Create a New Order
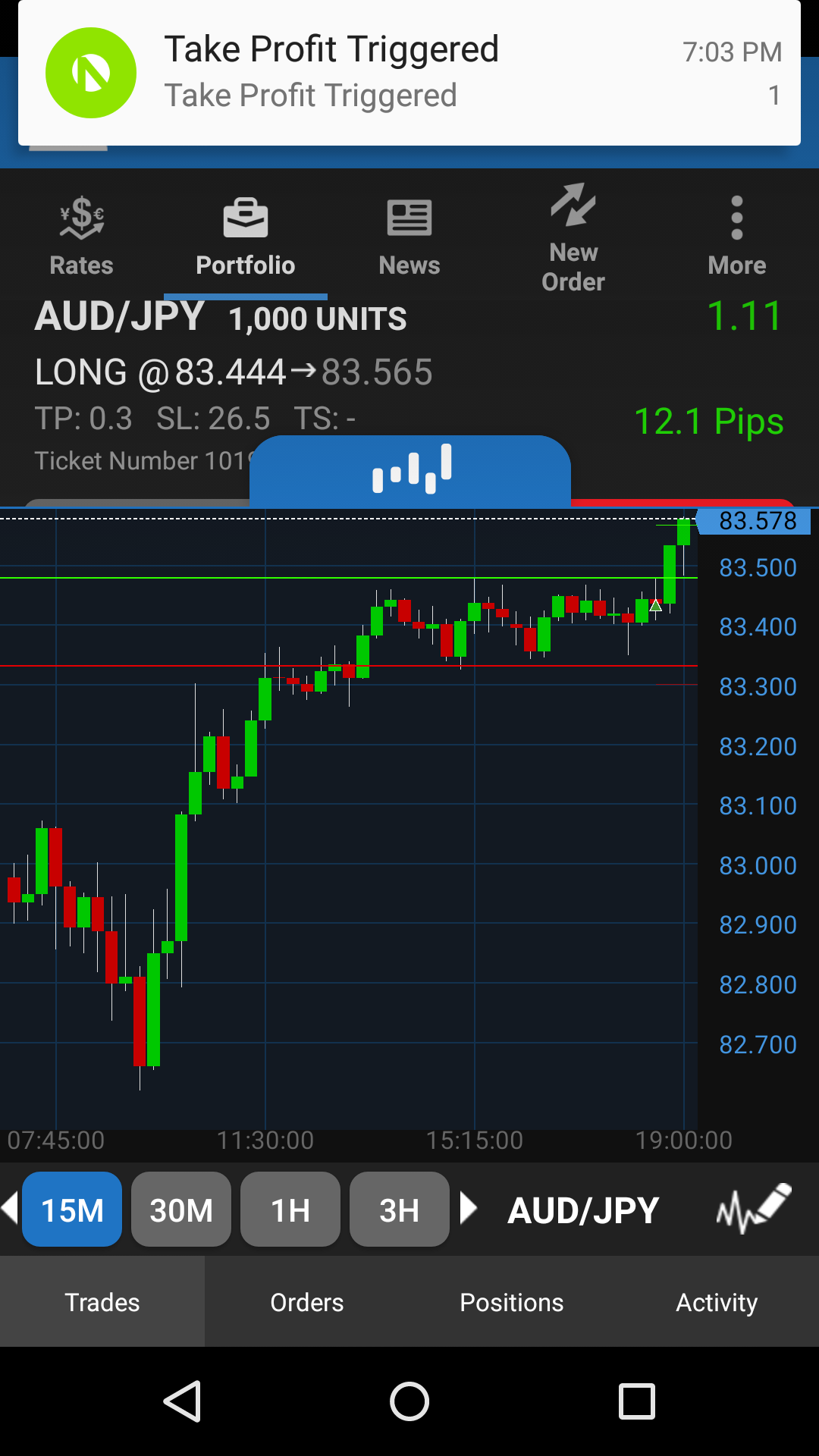The height and width of the screenshot is (1456, 819). [573, 237]
